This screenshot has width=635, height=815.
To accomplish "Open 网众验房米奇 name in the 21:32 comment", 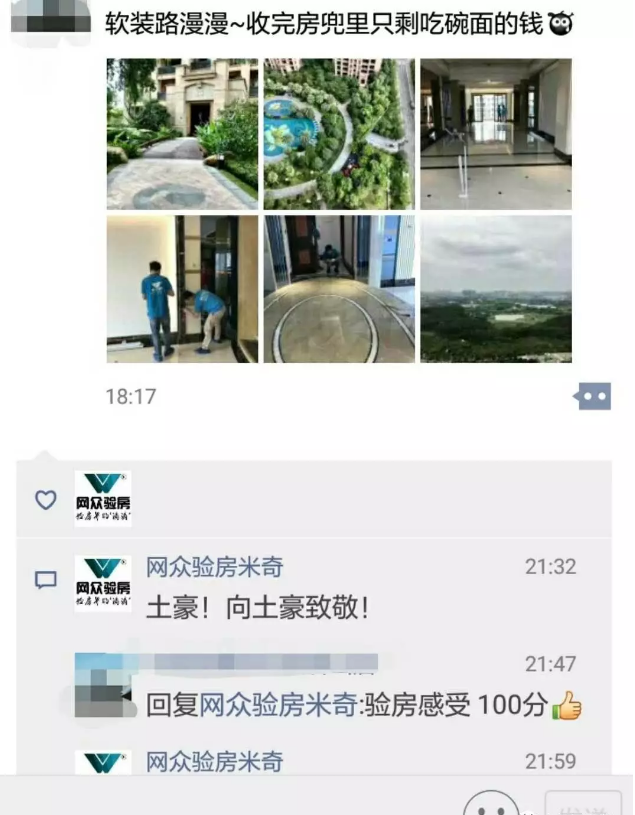I will coord(215,568).
